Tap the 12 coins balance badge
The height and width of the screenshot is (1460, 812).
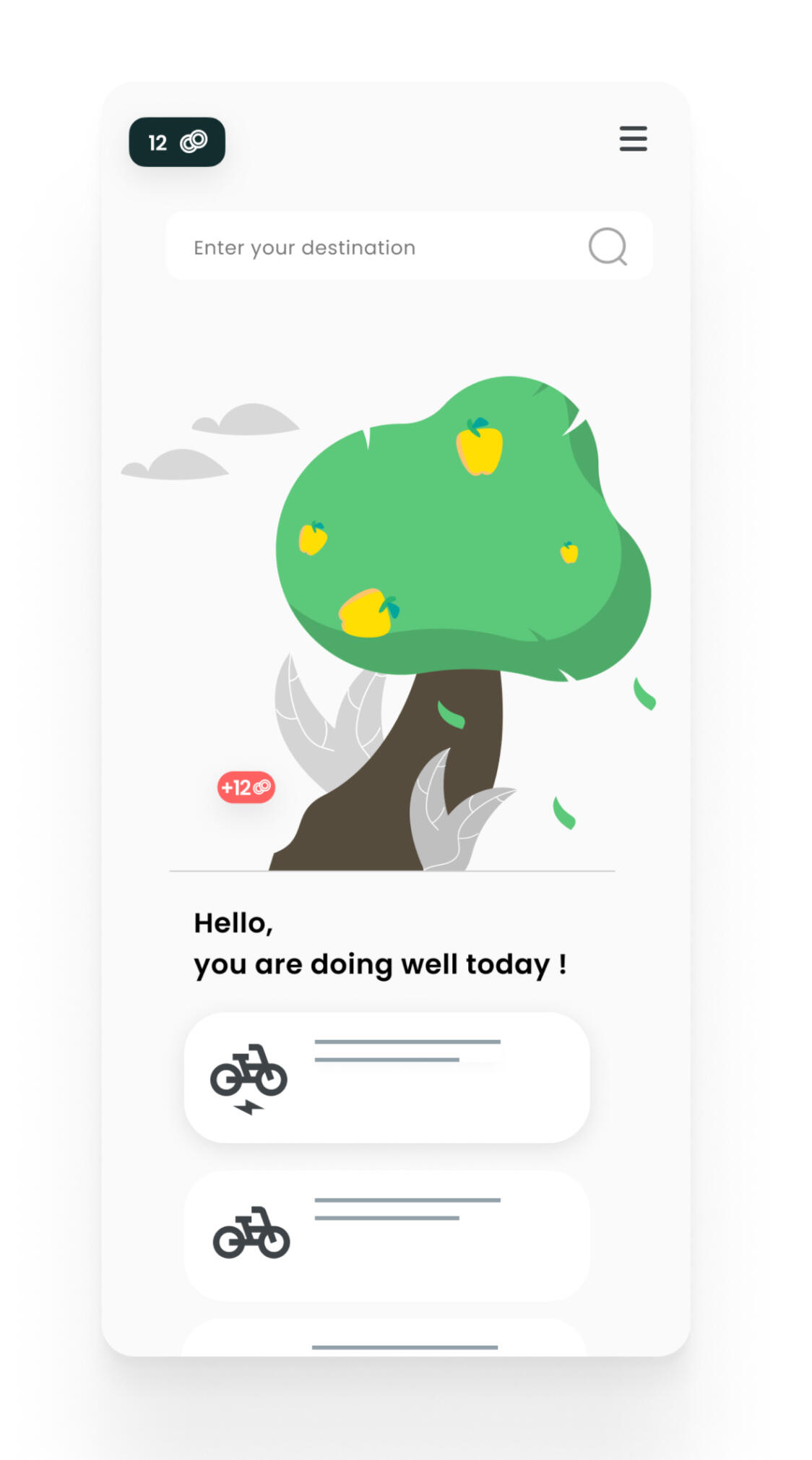tap(177, 142)
